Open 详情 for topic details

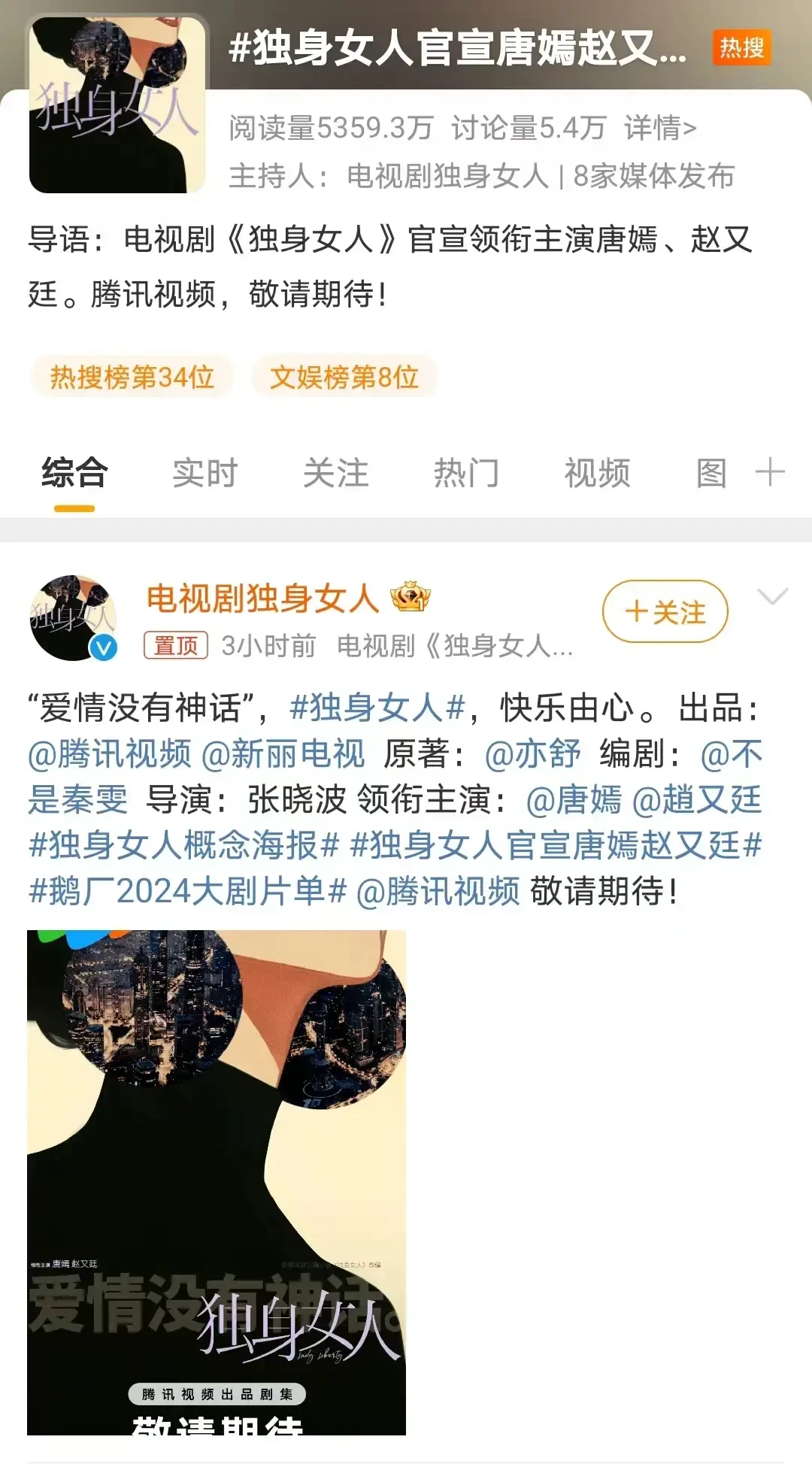pyautogui.click(x=659, y=128)
